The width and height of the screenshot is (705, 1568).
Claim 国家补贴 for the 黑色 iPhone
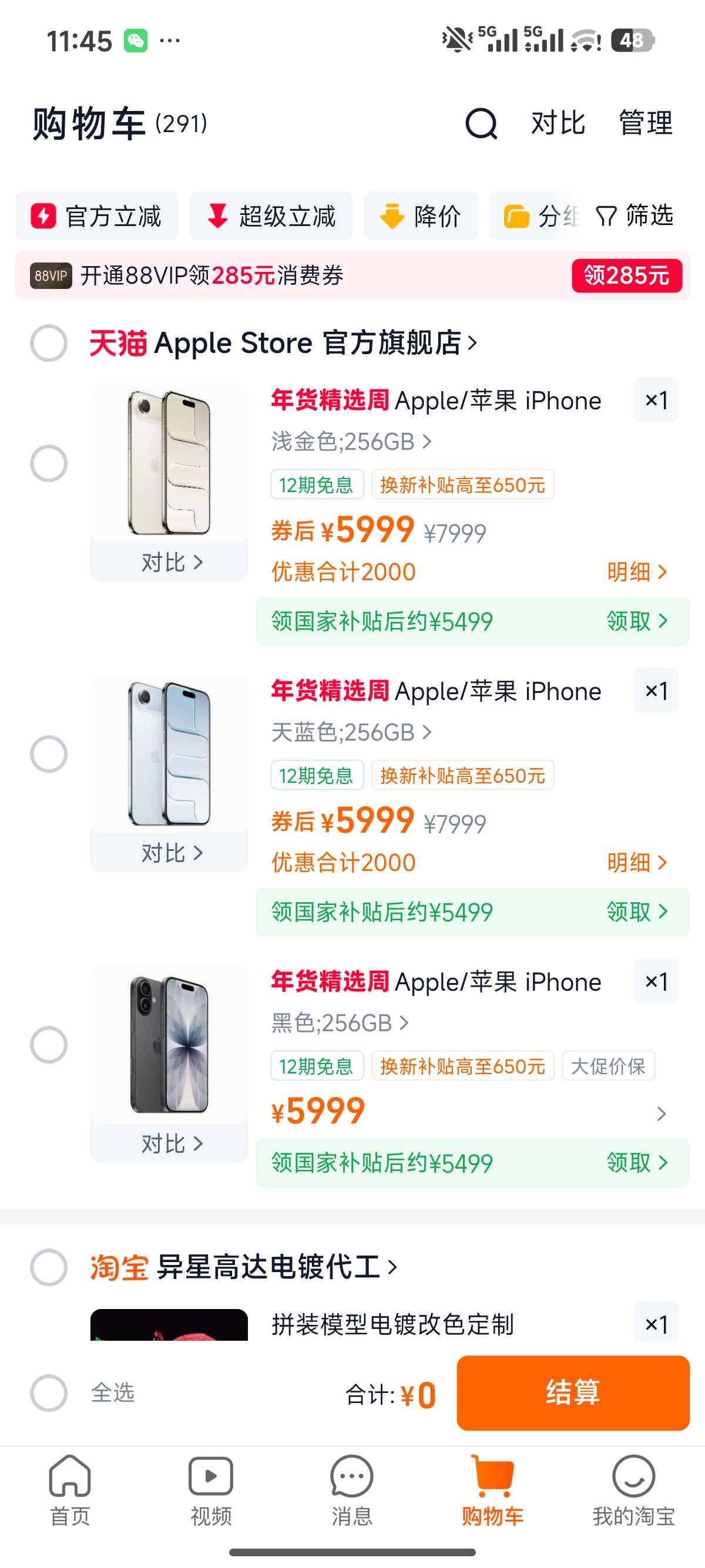[x=637, y=1163]
